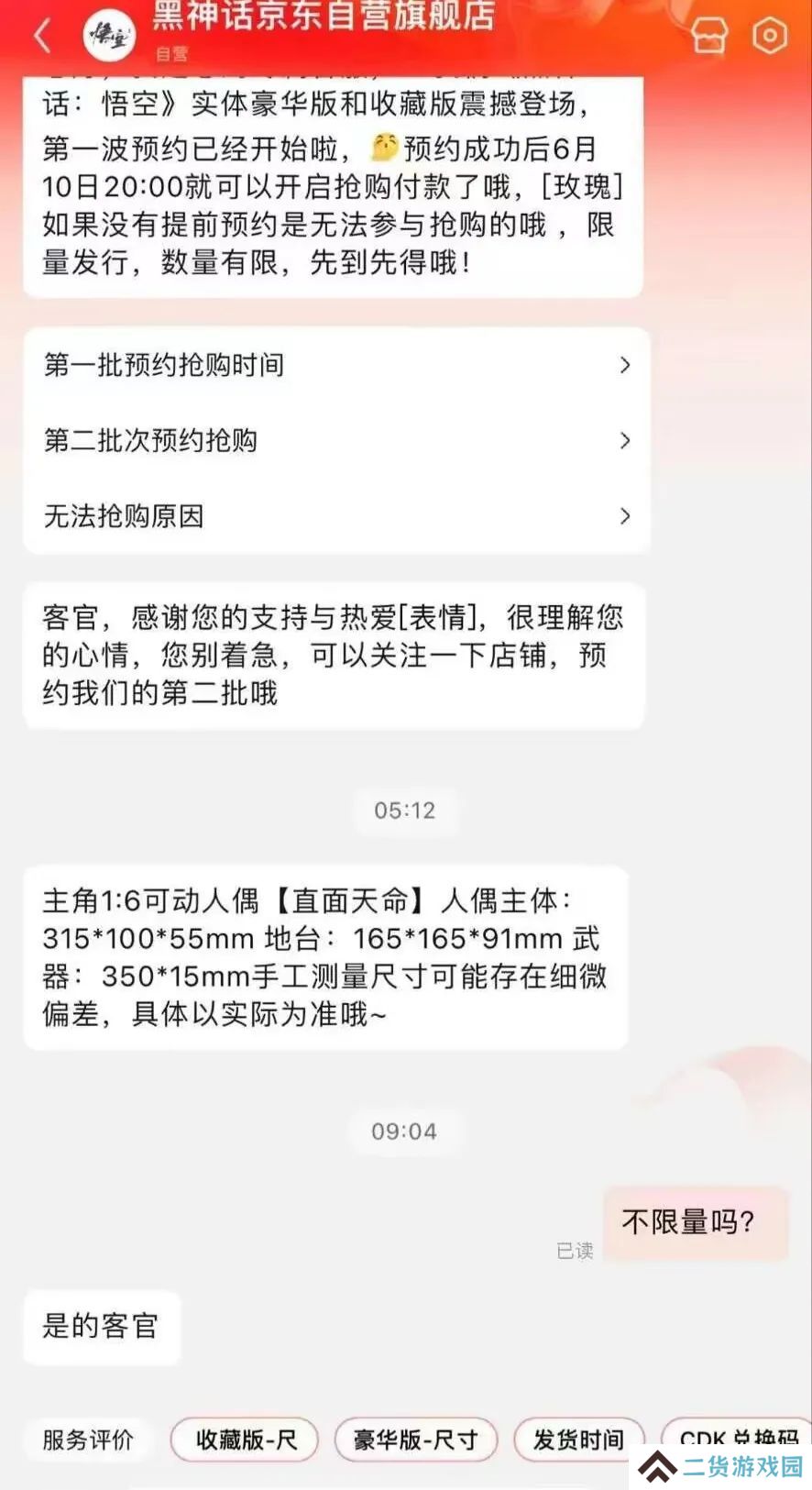Open the settings hexagon icon

[770, 36]
